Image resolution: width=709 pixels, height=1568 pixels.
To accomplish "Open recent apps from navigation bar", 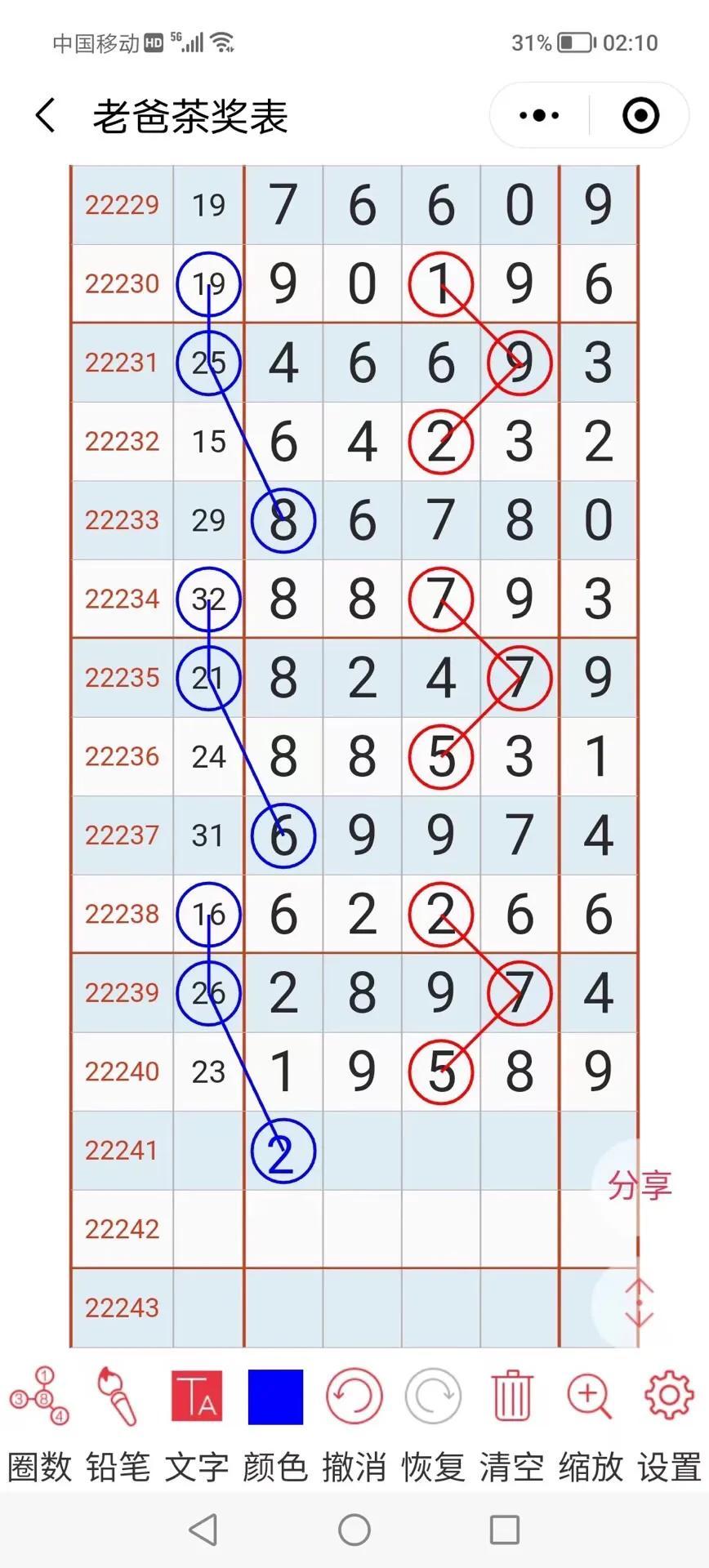I will pyautogui.click(x=504, y=1530).
